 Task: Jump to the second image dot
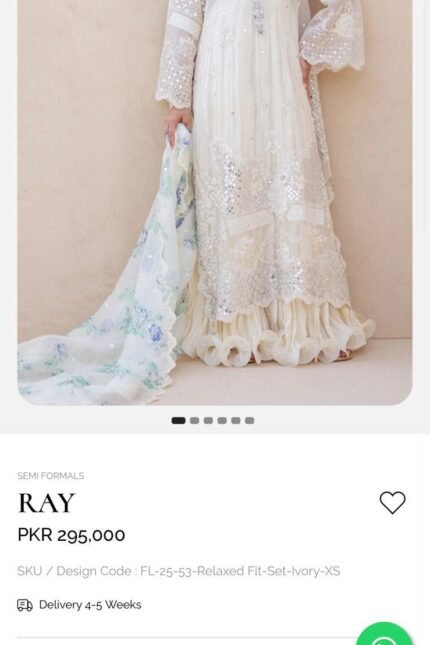click(x=195, y=420)
